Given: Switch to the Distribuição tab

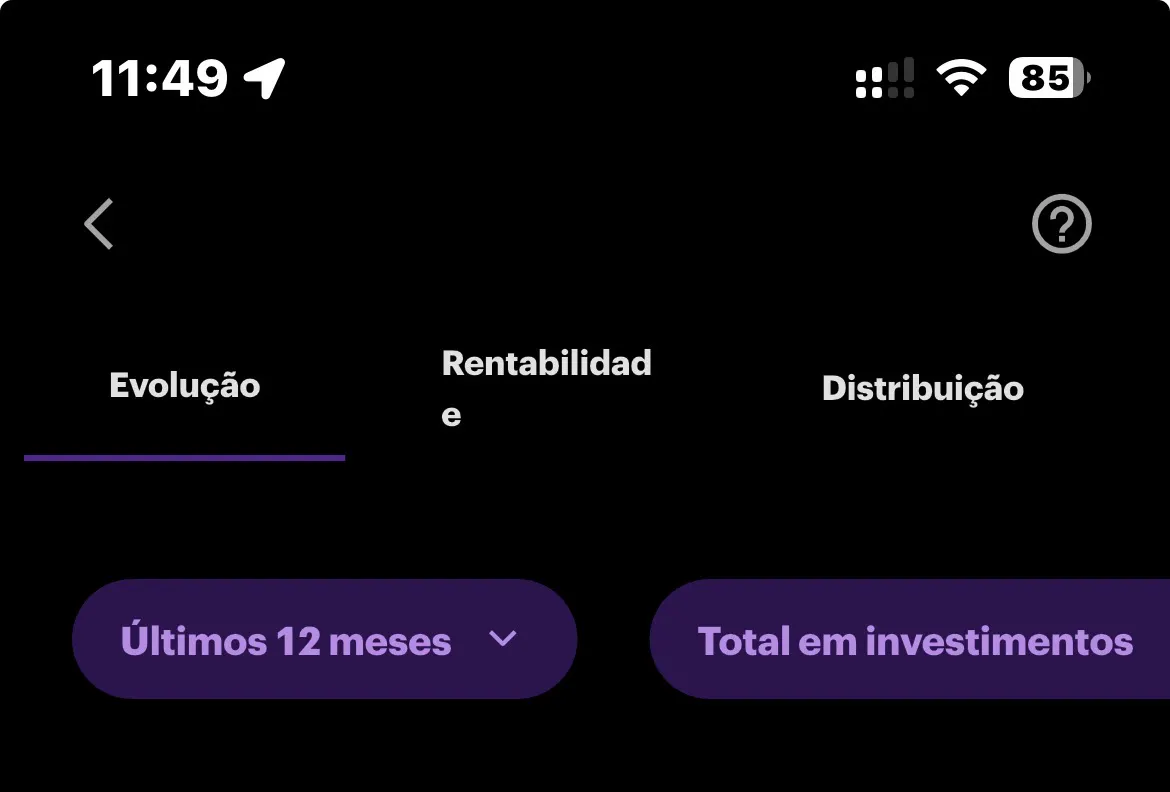Looking at the screenshot, I should pos(922,388).
